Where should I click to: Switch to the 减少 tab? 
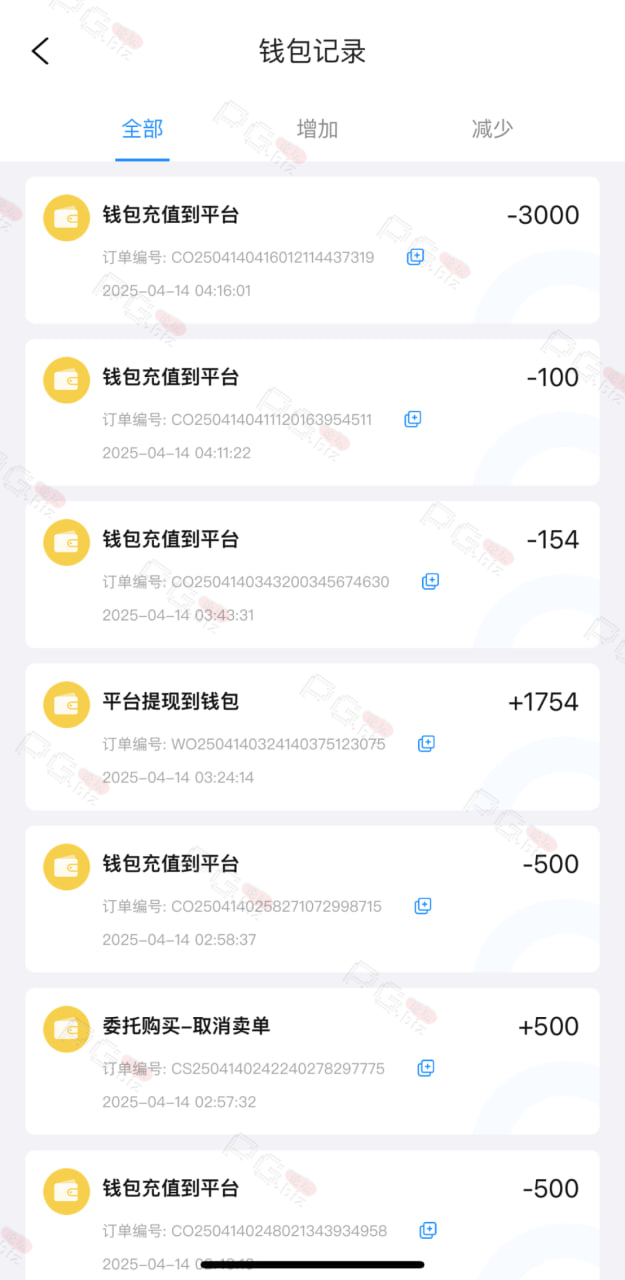coord(492,129)
